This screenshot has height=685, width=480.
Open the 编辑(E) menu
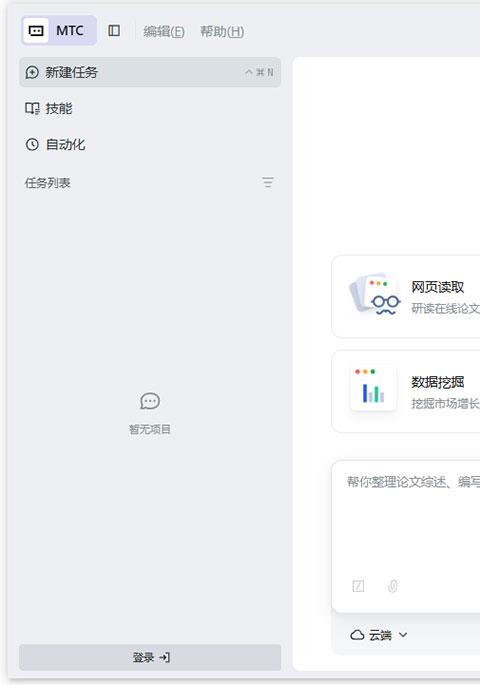tap(164, 31)
